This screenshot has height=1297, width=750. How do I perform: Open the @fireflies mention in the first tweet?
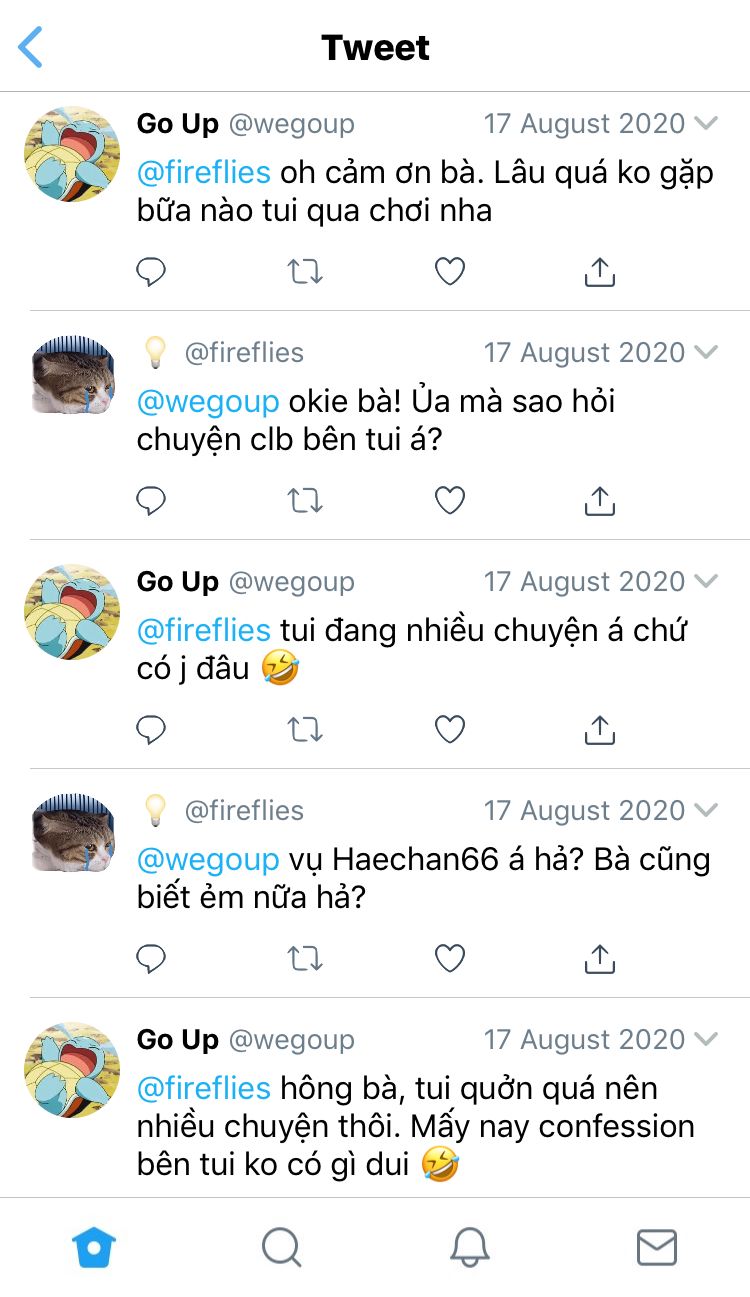(x=204, y=172)
